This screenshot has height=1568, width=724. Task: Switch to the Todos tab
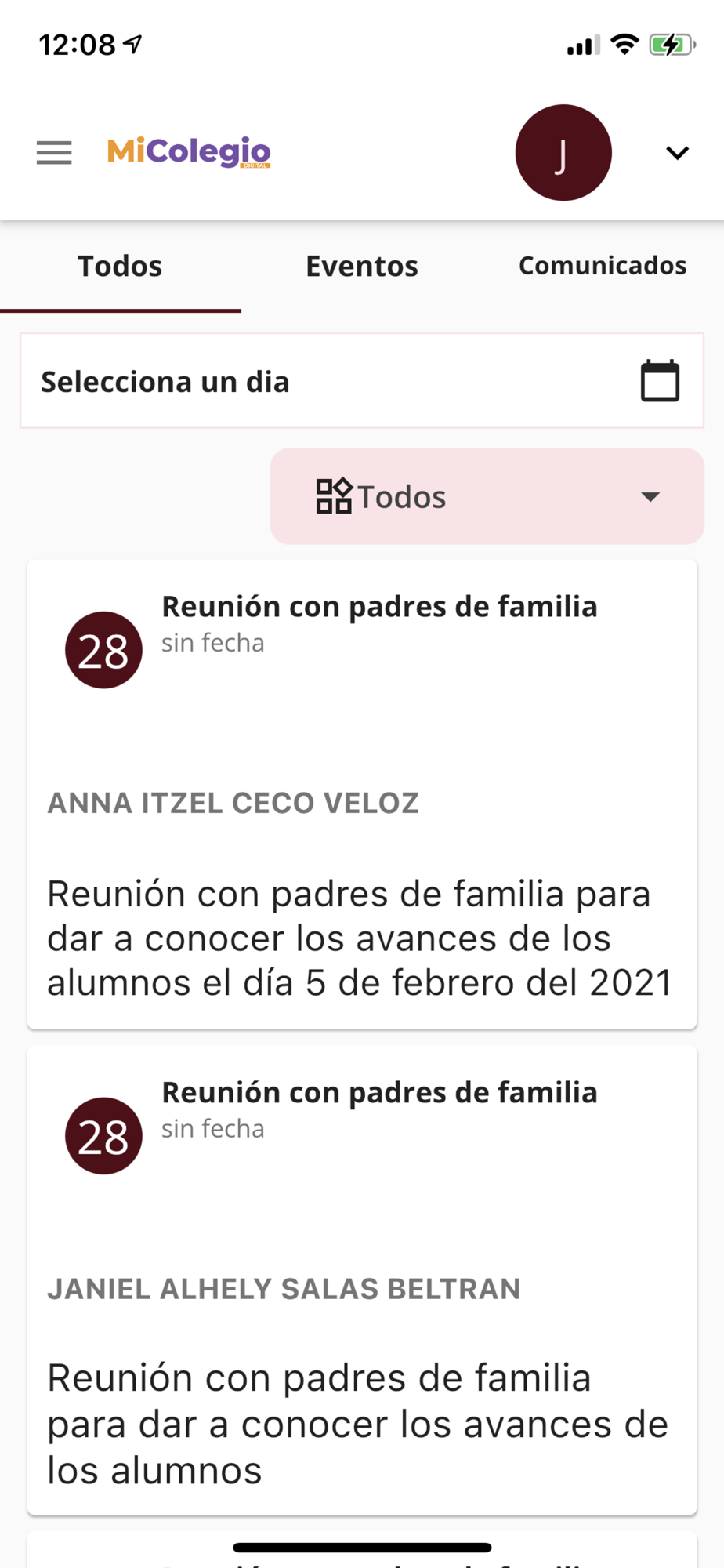(120, 267)
